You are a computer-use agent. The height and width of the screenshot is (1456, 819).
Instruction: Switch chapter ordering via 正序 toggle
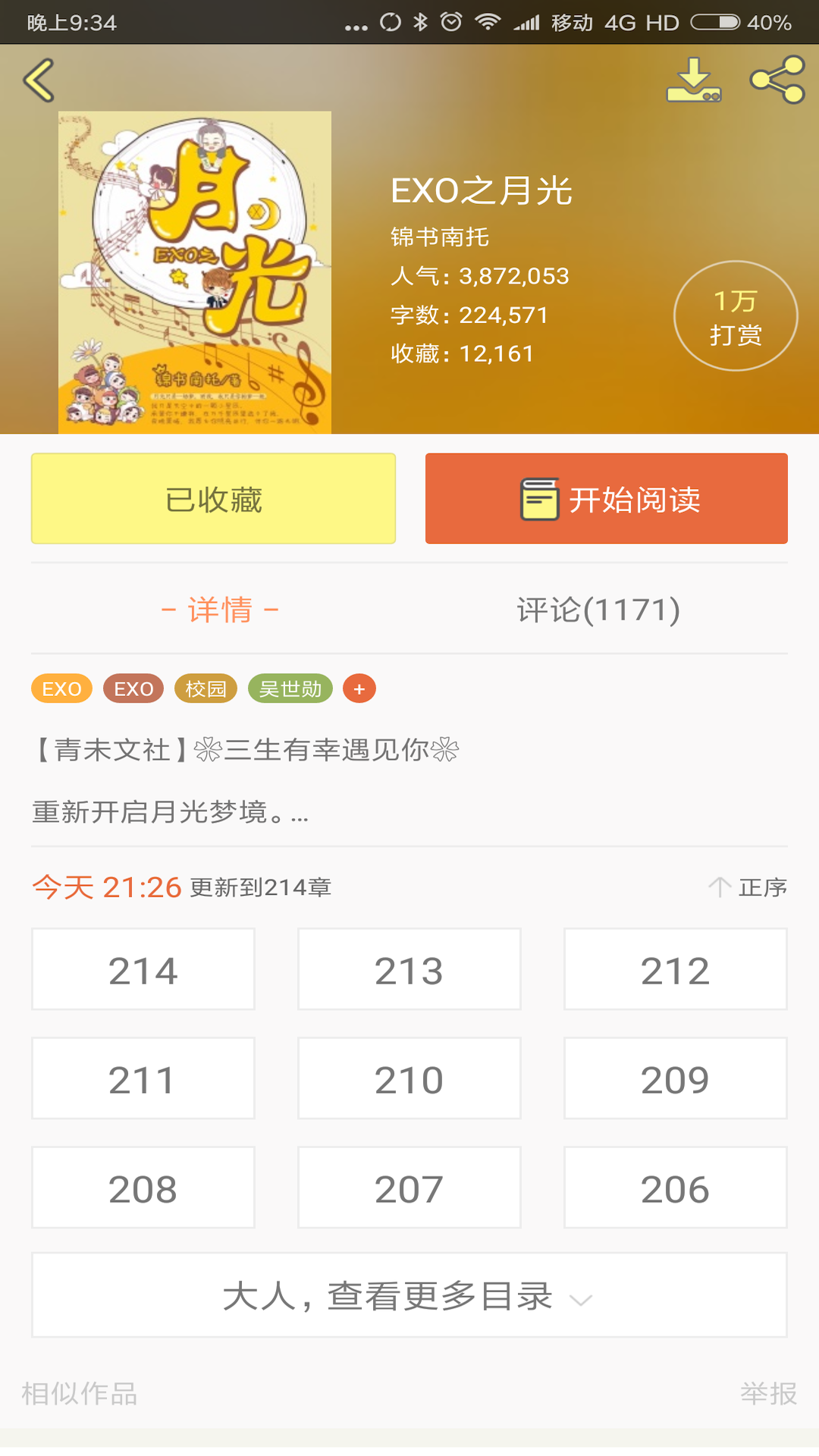click(761, 886)
